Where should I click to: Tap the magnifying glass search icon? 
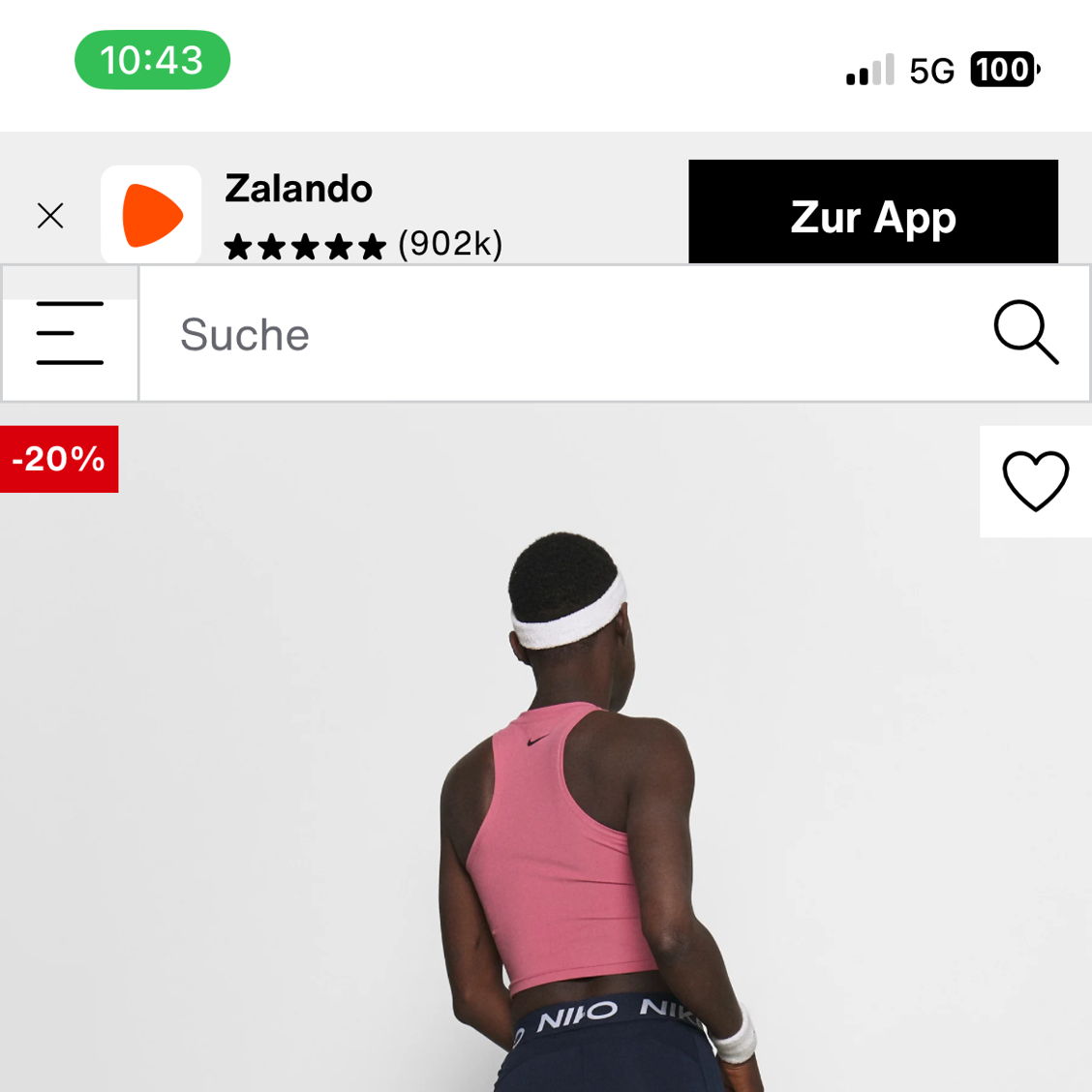(x=1025, y=332)
